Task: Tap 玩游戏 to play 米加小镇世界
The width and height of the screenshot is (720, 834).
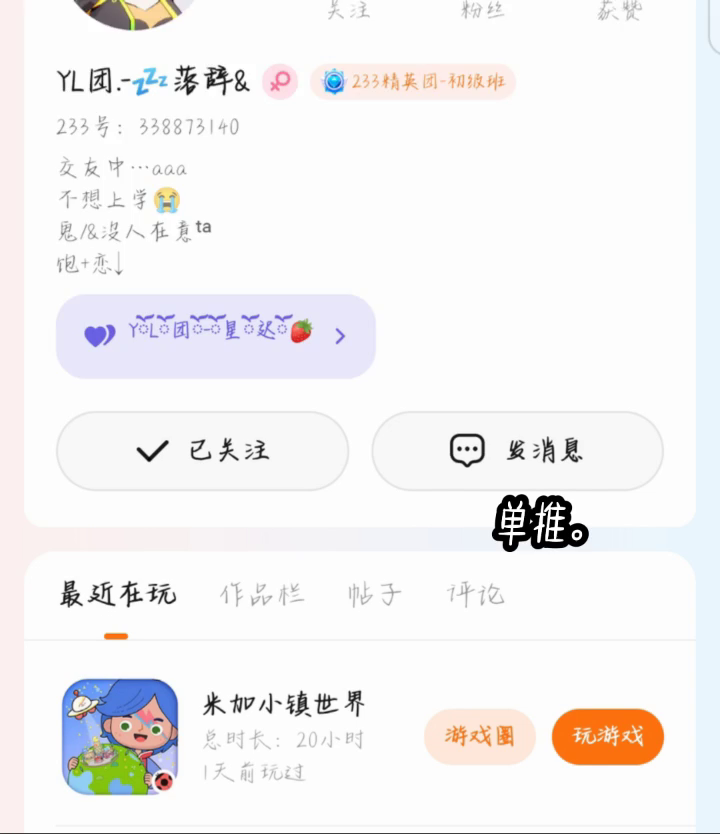Action: coord(607,737)
